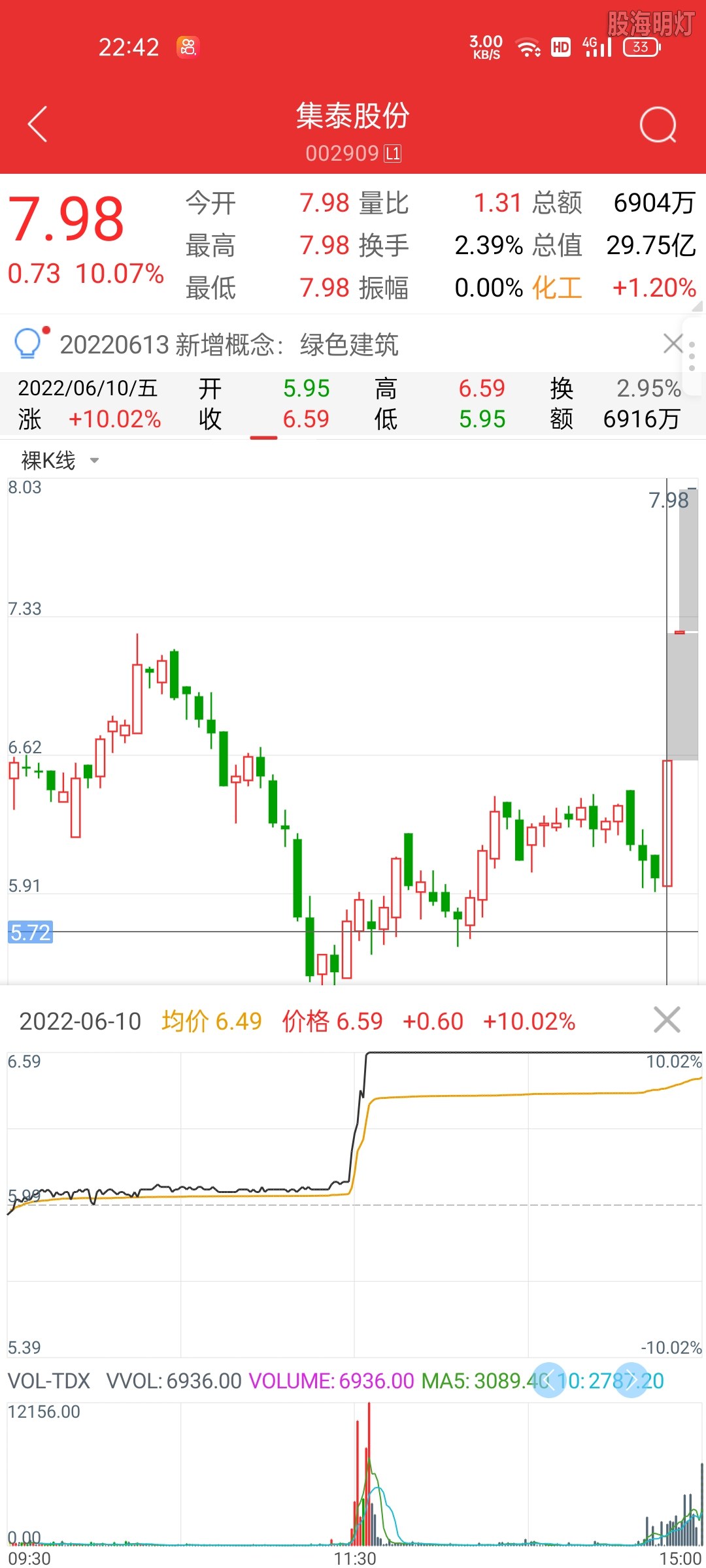
Task: Dismiss the 新增概念 绿色建筑 notice
Action: pos(672,343)
